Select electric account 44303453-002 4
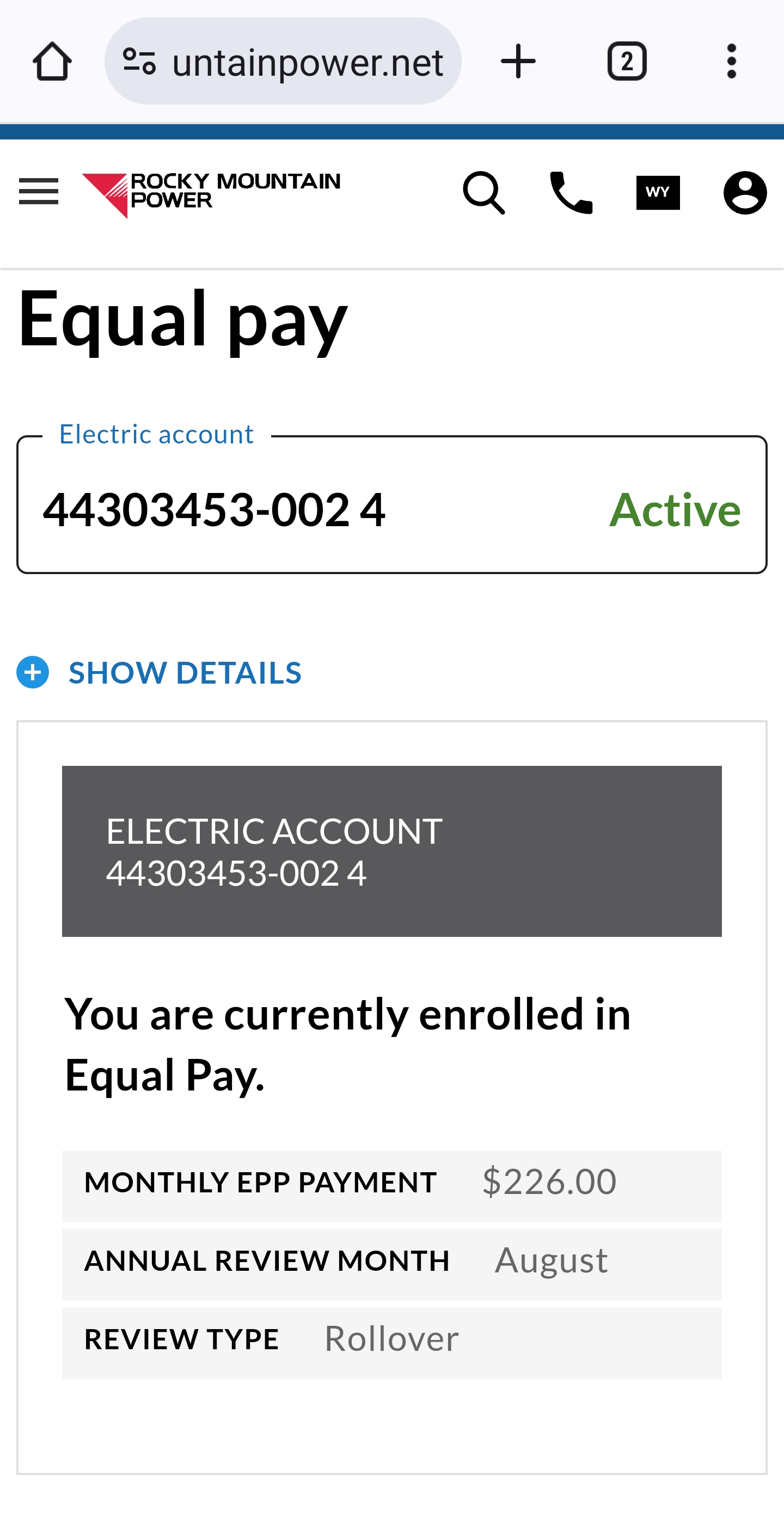 click(x=391, y=508)
